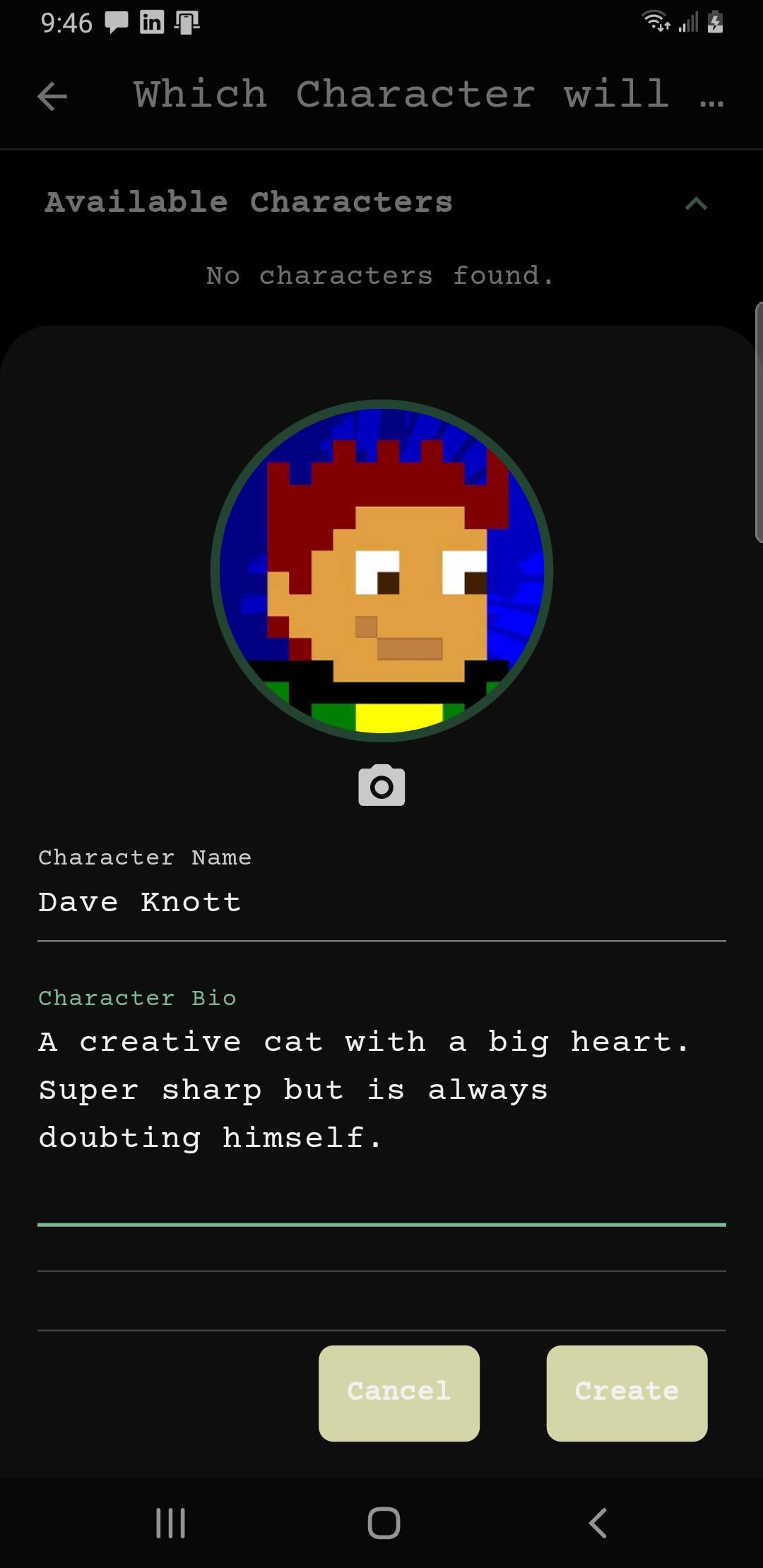The height and width of the screenshot is (1568, 763).
Task: Collapse the Available Characters section
Action: pyautogui.click(x=696, y=203)
